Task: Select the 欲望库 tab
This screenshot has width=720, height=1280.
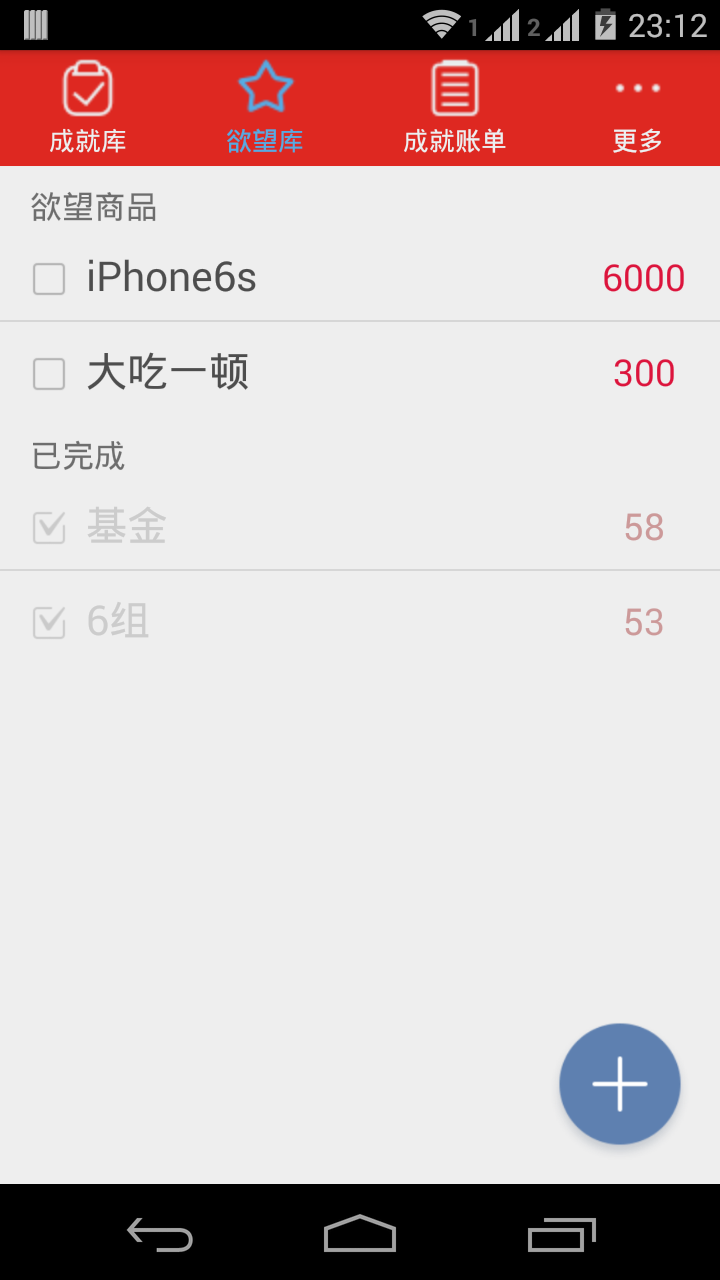Action: pos(265,108)
